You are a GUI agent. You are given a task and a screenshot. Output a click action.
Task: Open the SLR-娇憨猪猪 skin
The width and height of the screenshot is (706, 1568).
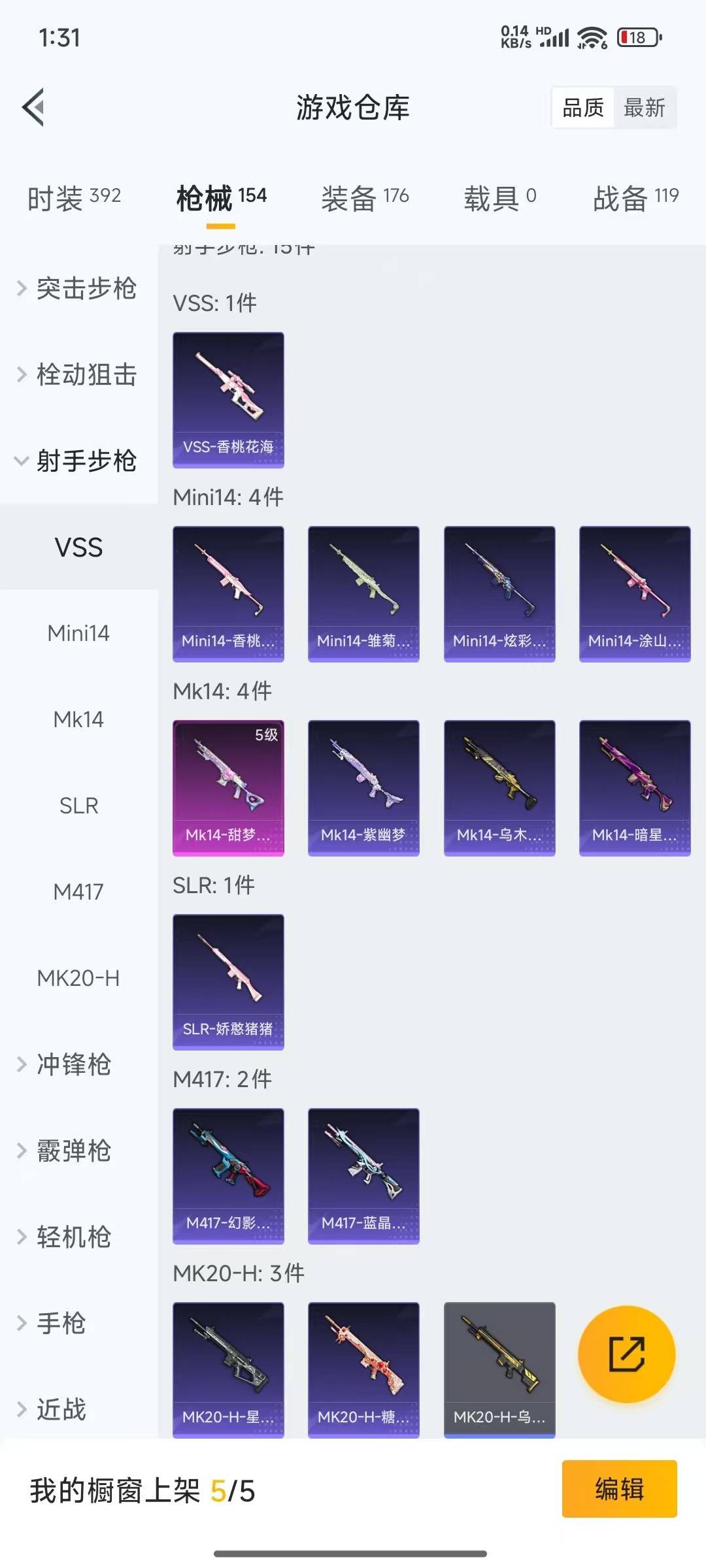(x=228, y=981)
